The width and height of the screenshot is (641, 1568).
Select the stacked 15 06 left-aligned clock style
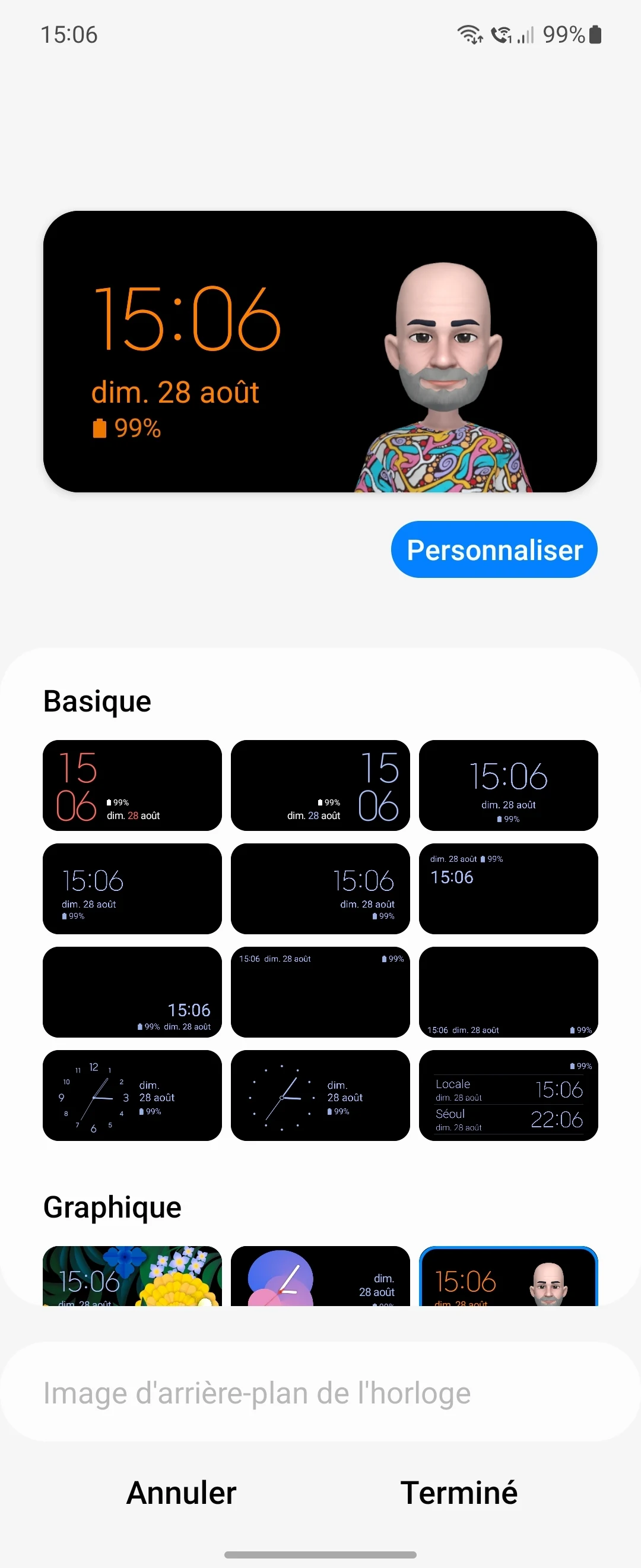click(x=132, y=785)
